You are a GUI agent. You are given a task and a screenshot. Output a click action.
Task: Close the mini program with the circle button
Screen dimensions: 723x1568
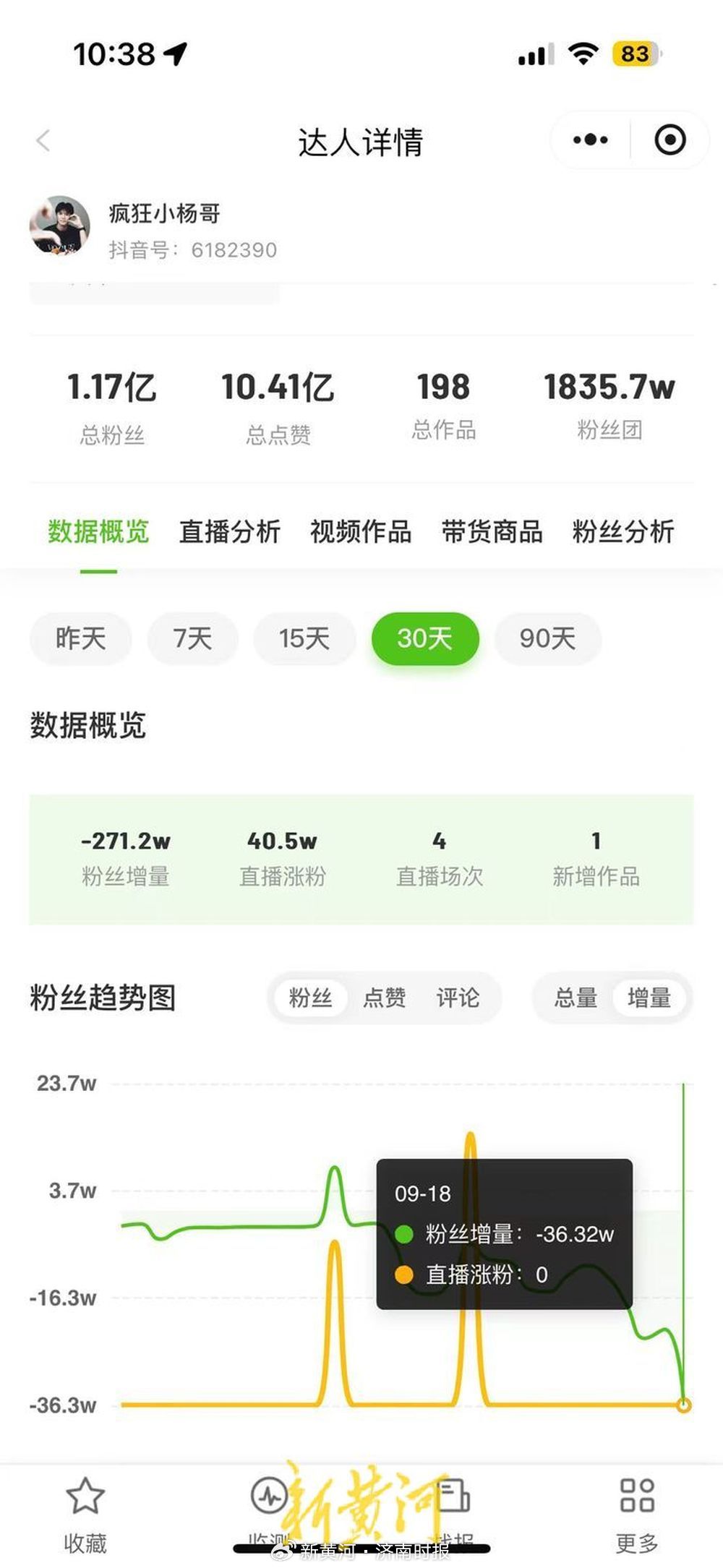pos(669,140)
